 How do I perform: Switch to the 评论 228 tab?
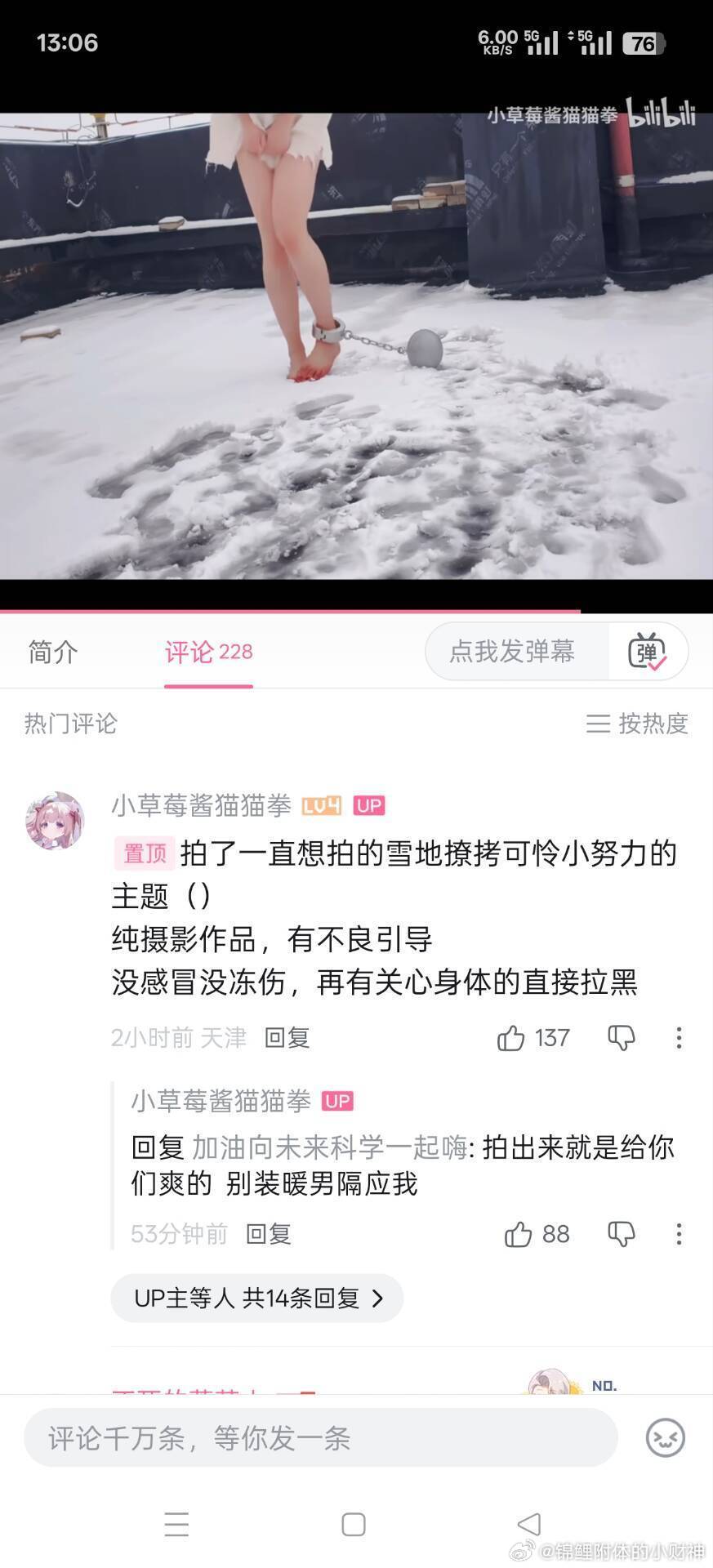[x=208, y=652]
